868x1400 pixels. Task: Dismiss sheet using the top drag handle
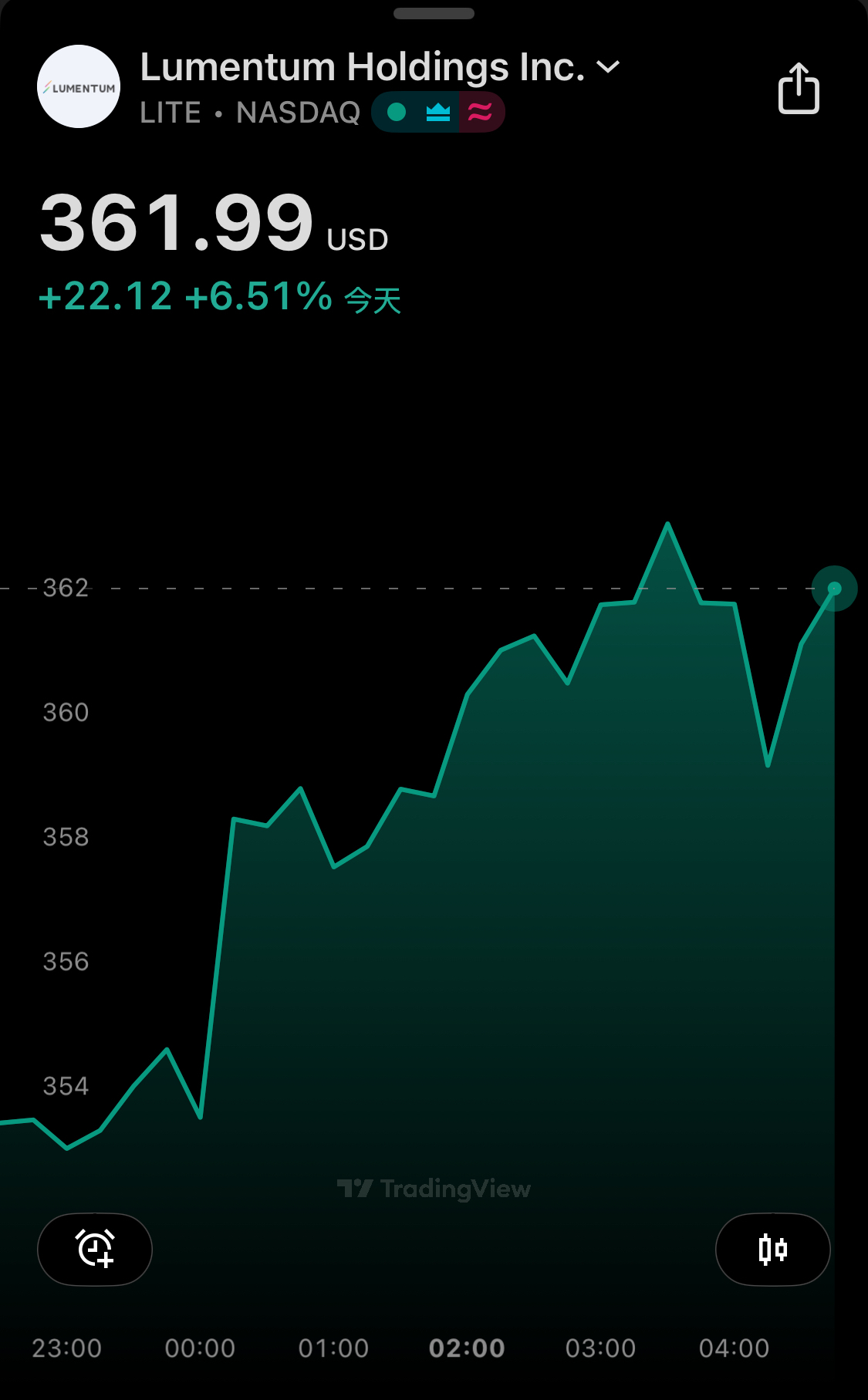pos(434,13)
